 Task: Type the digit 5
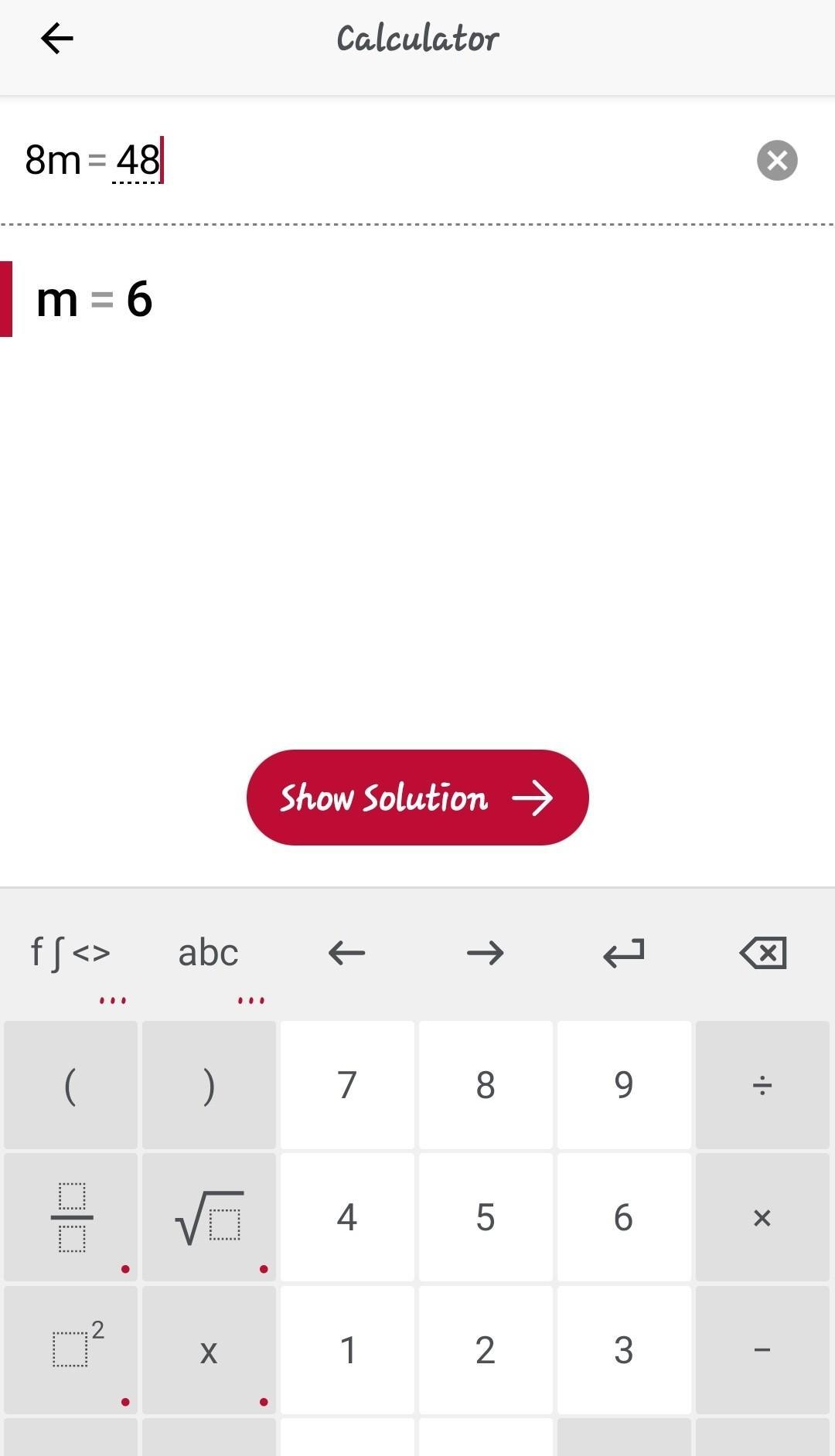click(486, 1217)
